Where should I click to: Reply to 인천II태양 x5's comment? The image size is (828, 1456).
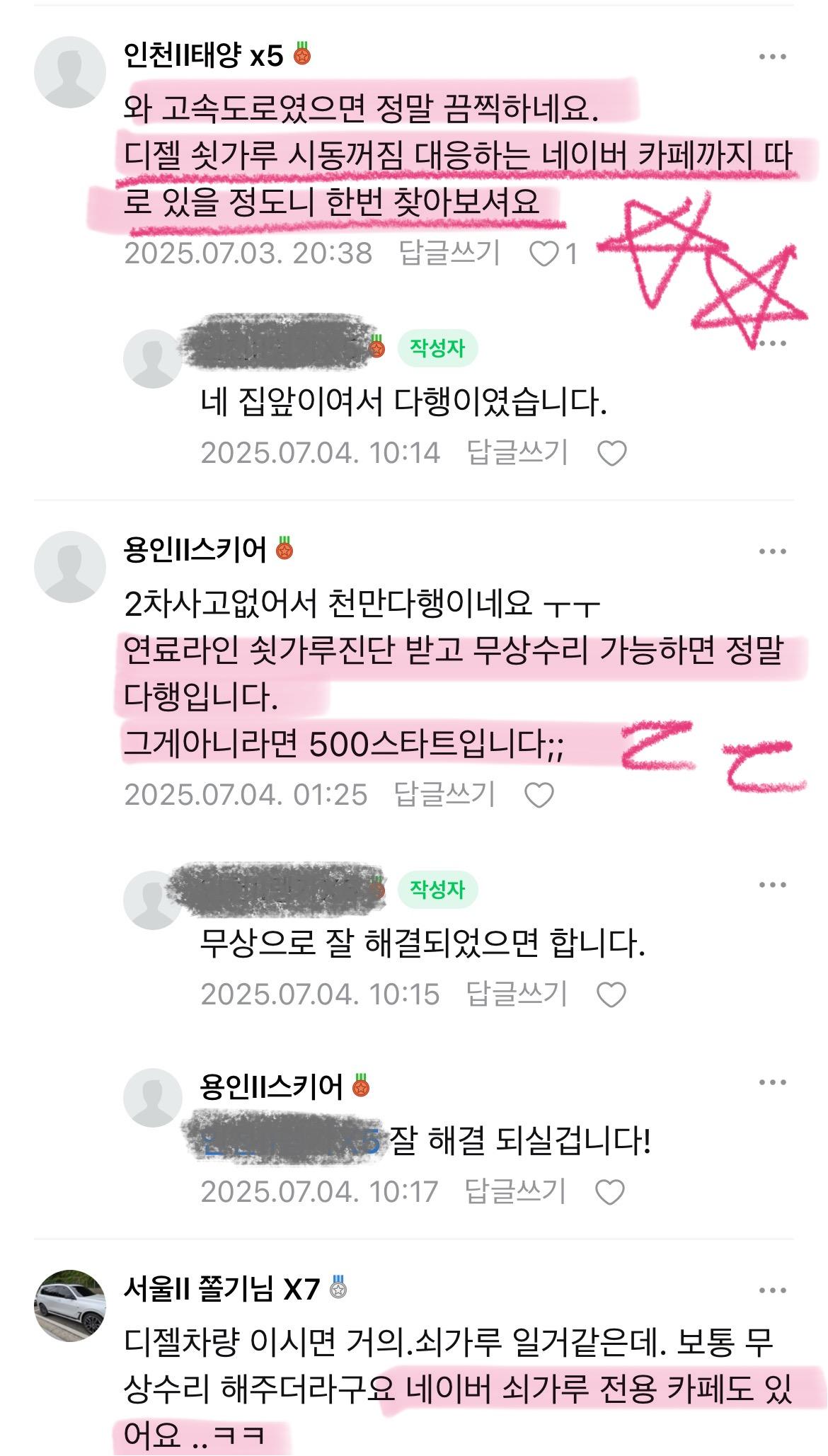(449, 253)
